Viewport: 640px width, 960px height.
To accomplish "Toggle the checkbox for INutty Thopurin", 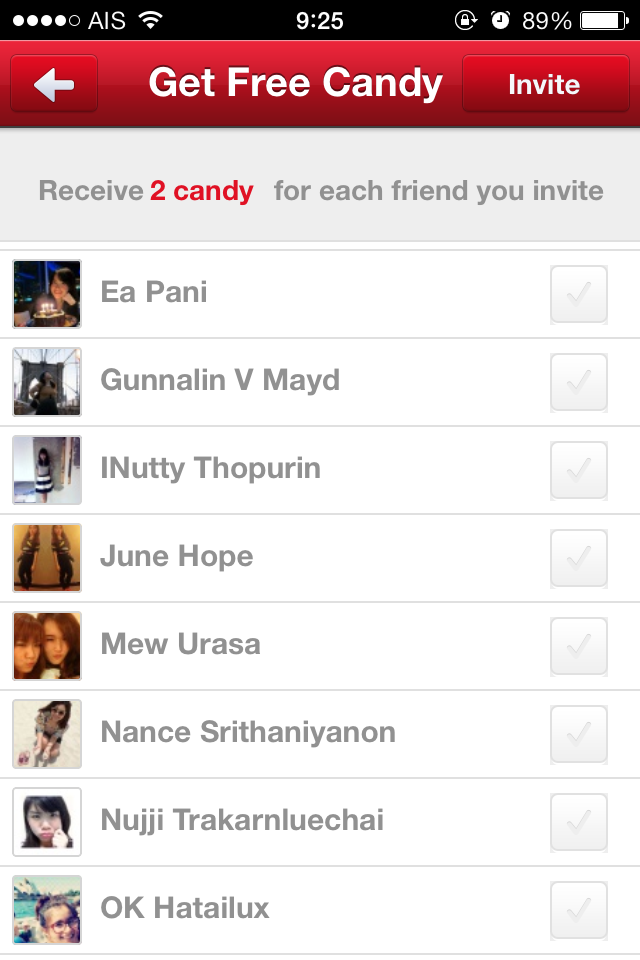I will pos(579,470).
